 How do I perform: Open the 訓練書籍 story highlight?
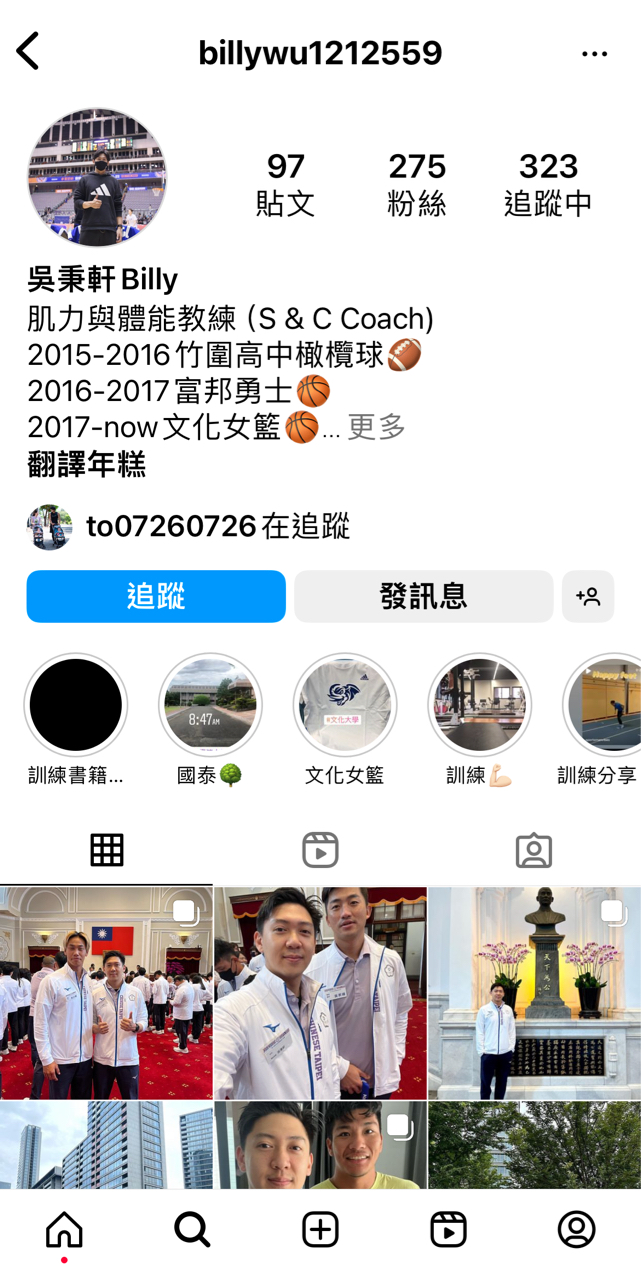pos(76,705)
